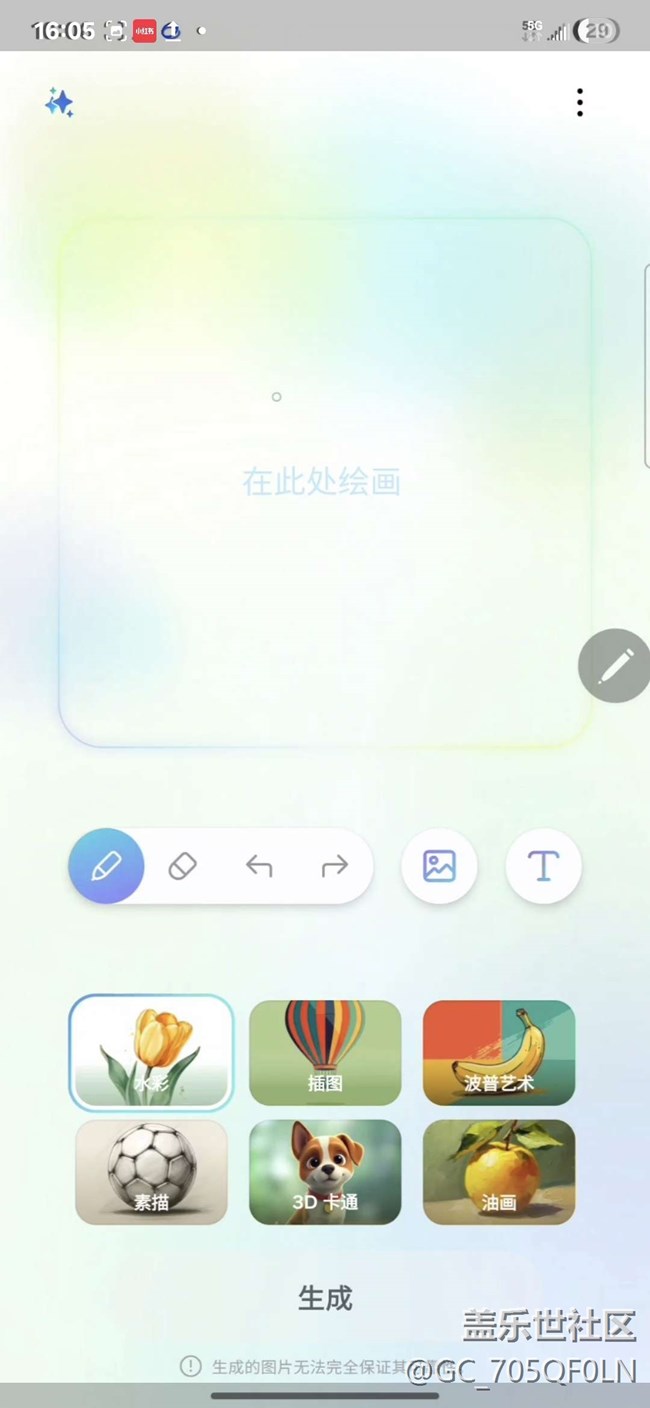
Task: Choose the 波普艺术 pop art style
Action: click(x=499, y=1053)
